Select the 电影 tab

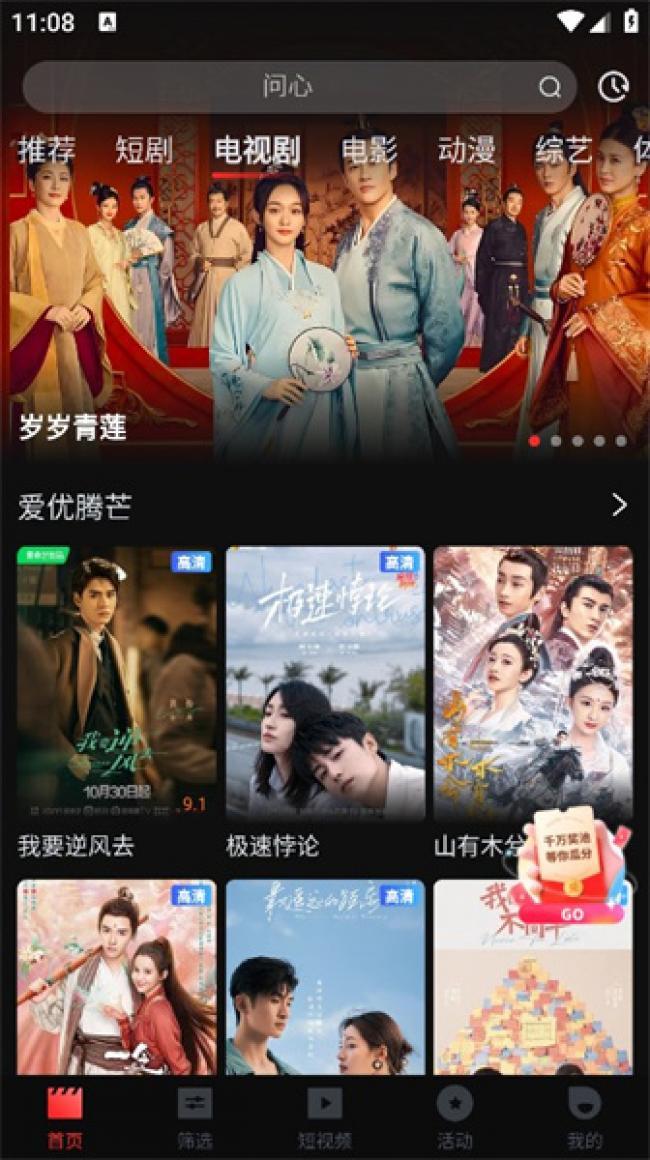369,151
